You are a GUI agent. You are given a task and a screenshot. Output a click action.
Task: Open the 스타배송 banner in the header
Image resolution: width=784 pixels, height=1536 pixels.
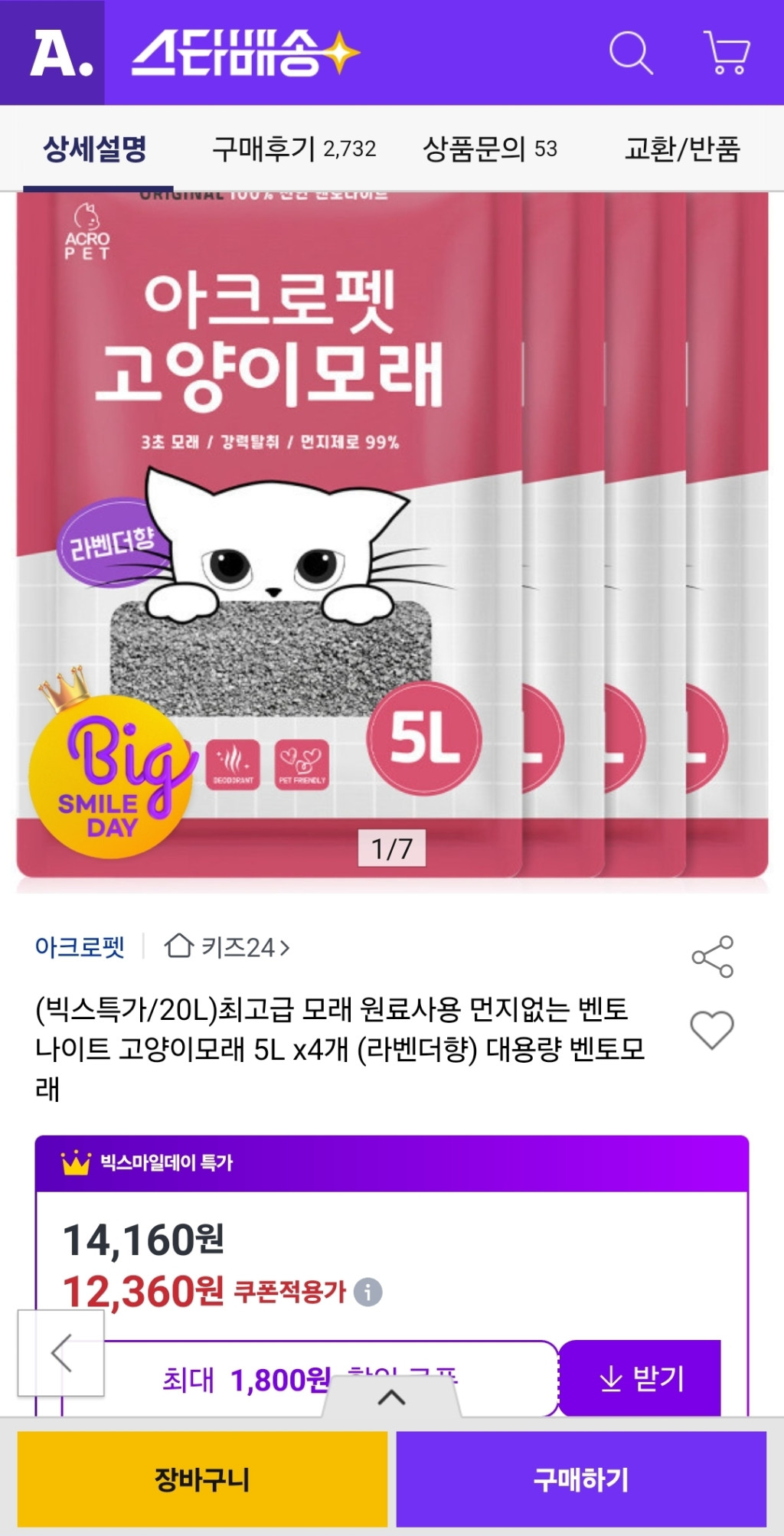click(245, 53)
